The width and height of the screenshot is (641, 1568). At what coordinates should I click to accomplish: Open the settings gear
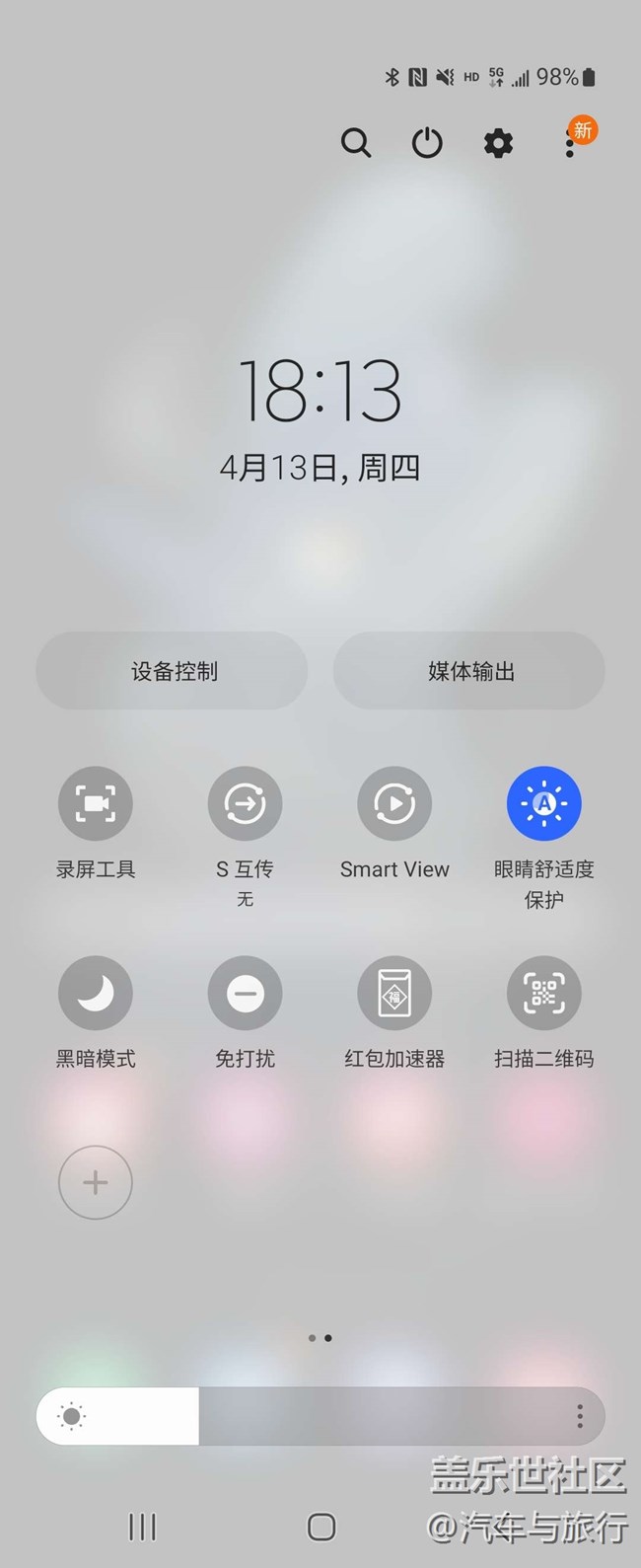[x=498, y=144]
